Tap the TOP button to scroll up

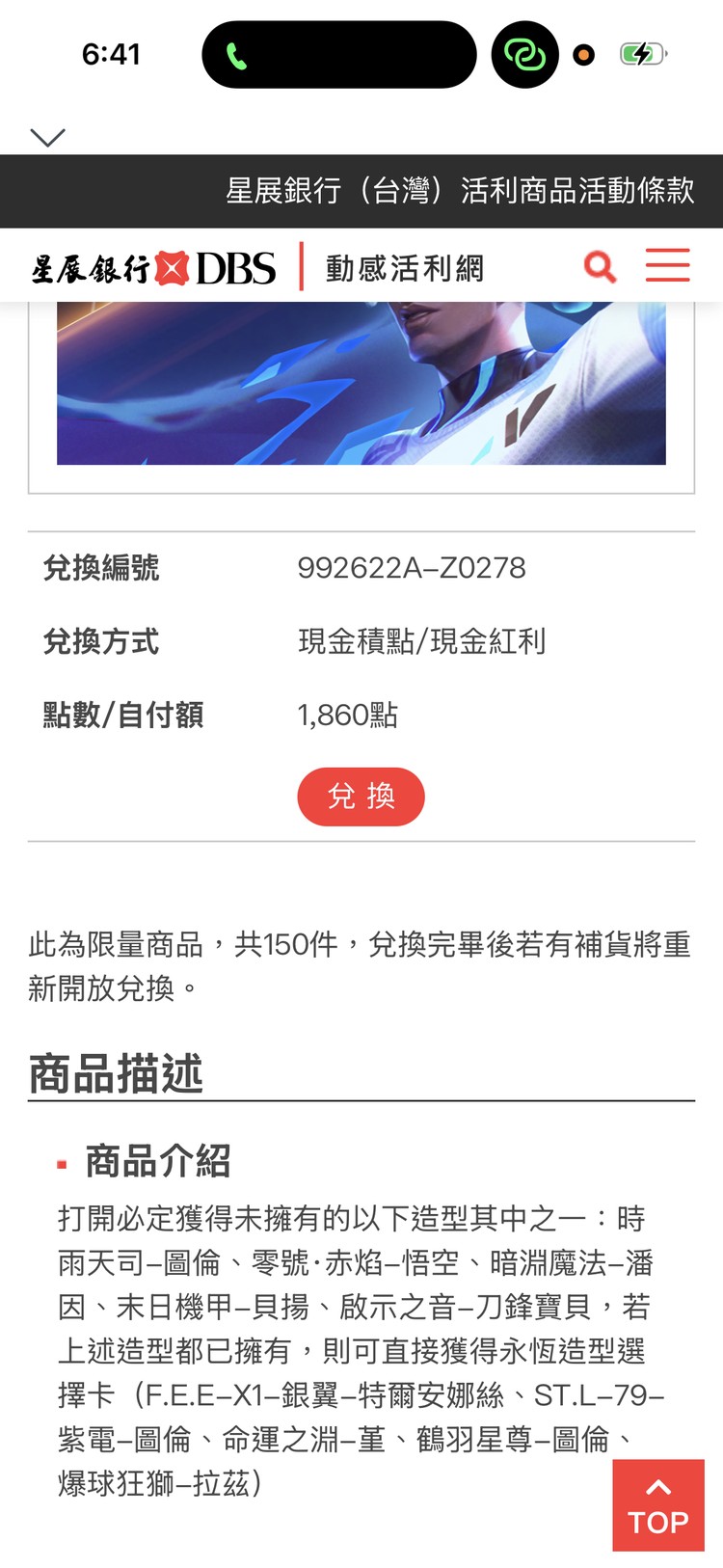pyautogui.click(x=657, y=1504)
